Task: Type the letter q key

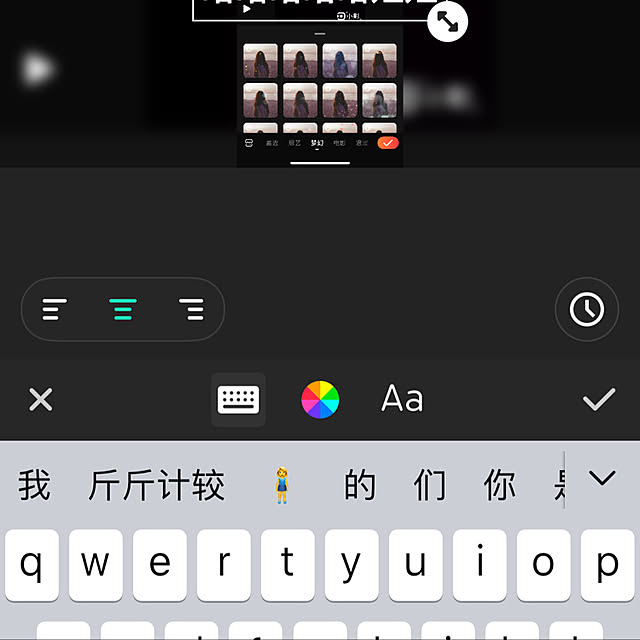Action: pyautogui.click(x=32, y=565)
